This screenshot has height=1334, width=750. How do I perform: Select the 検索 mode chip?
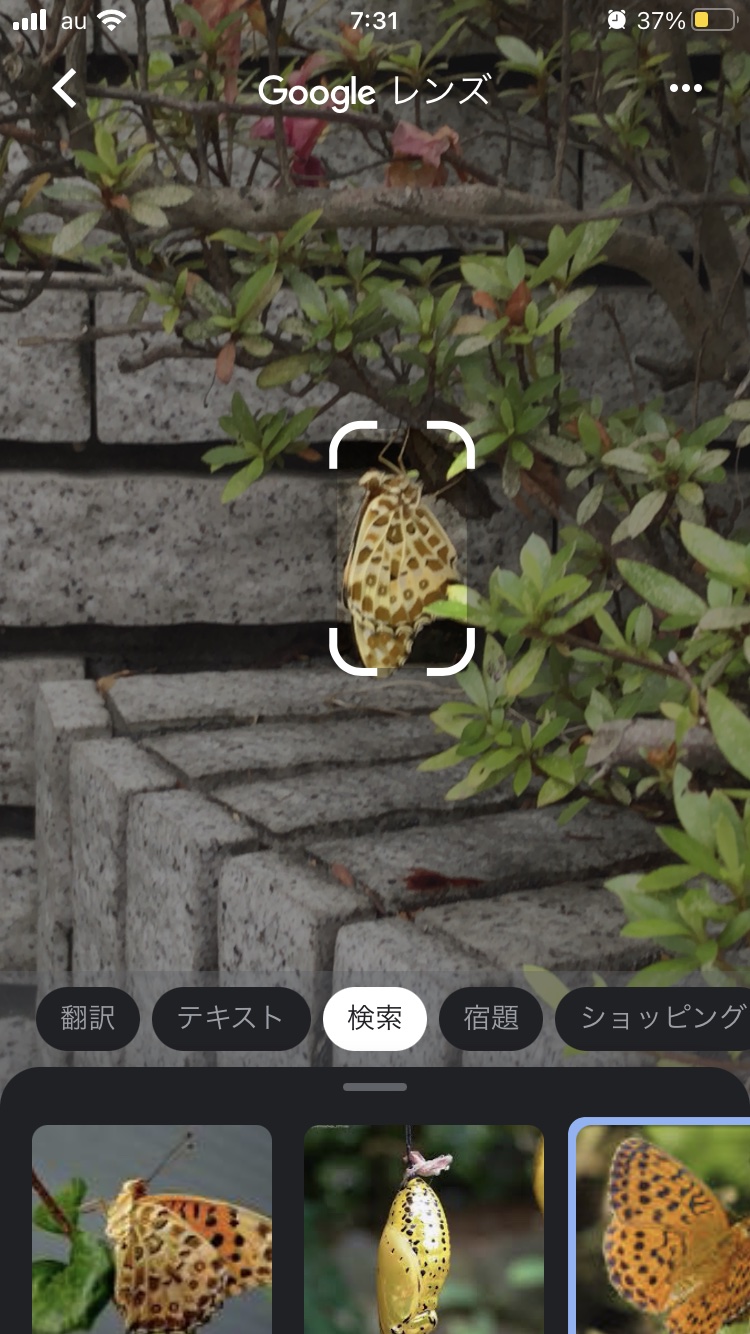tap(375, 1019)
